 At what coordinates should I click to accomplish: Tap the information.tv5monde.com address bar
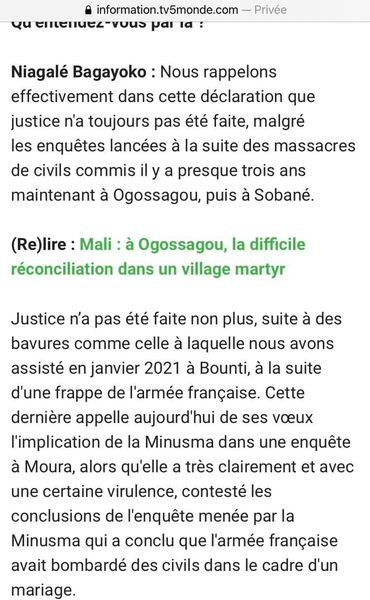pos(185,10)
